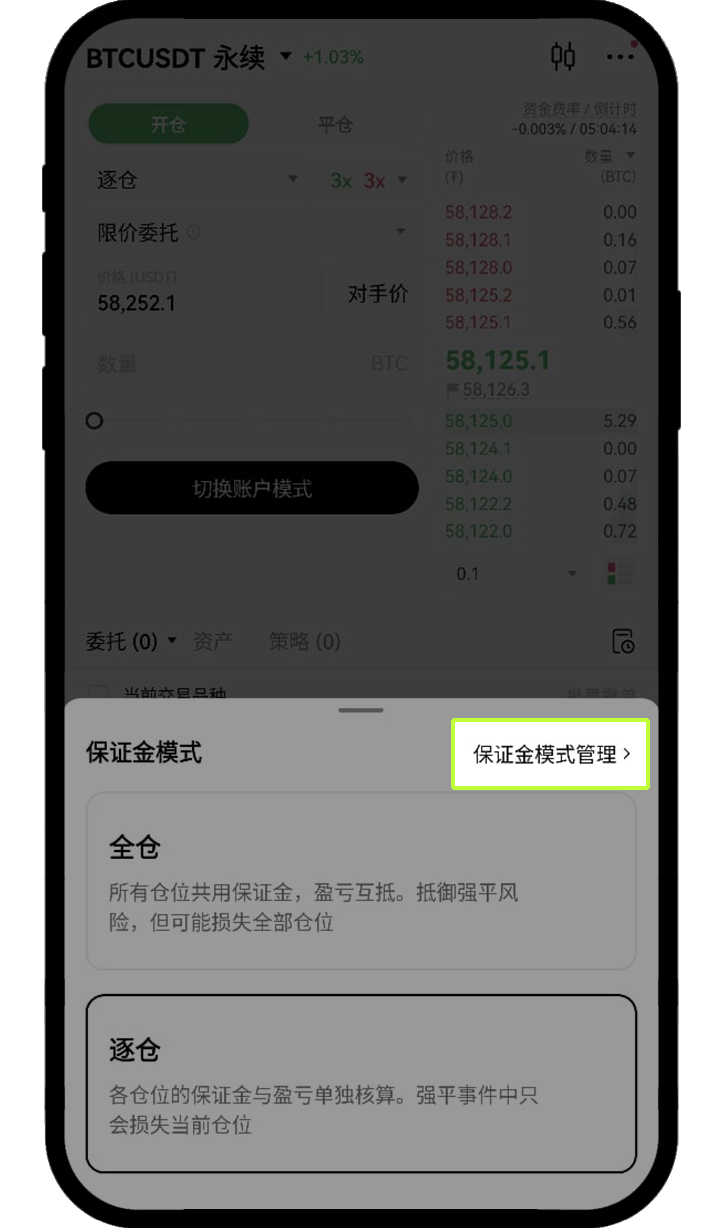Check the 当前交易品种 checkbox
The image size is (723, 1228).
coord(97,690)
